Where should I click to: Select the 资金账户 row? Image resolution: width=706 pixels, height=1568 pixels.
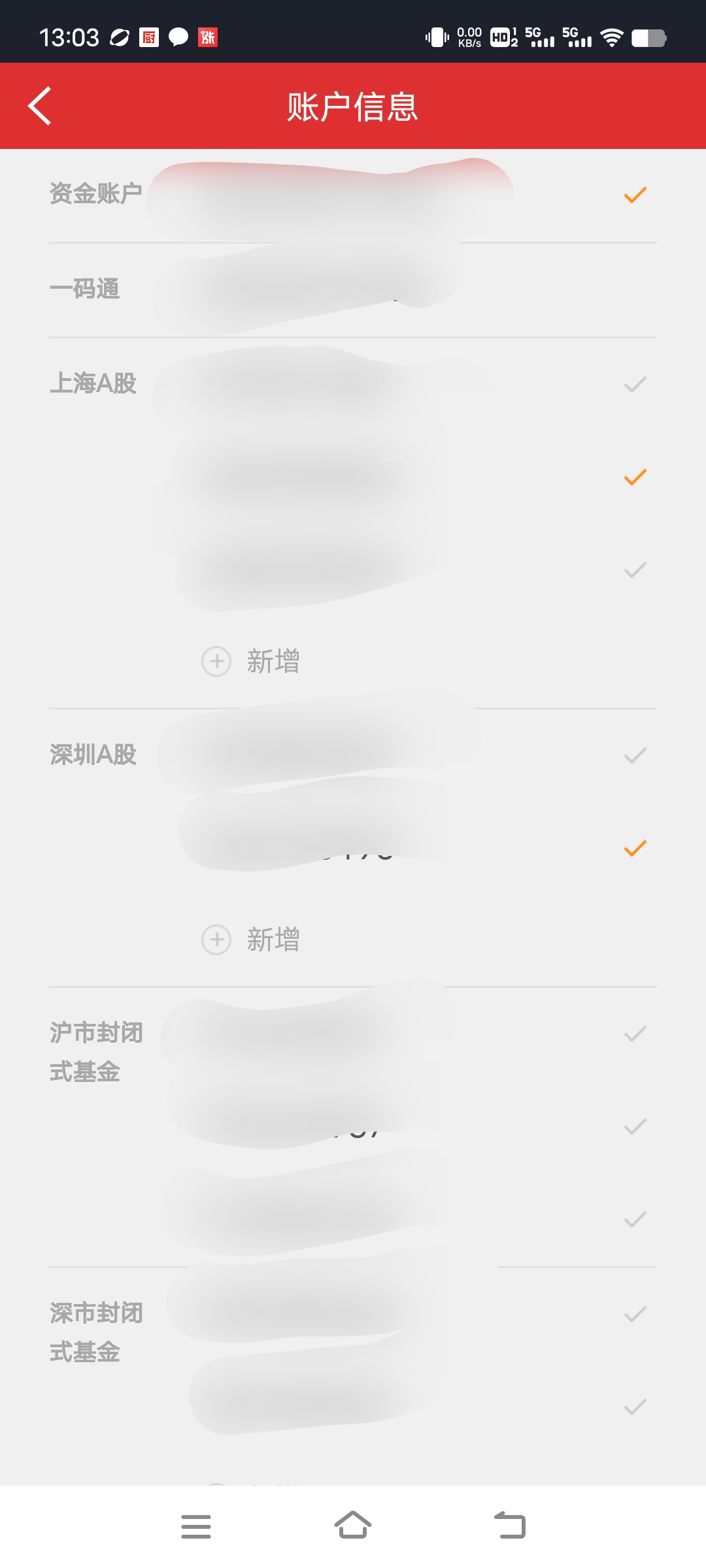click(353, 195)
